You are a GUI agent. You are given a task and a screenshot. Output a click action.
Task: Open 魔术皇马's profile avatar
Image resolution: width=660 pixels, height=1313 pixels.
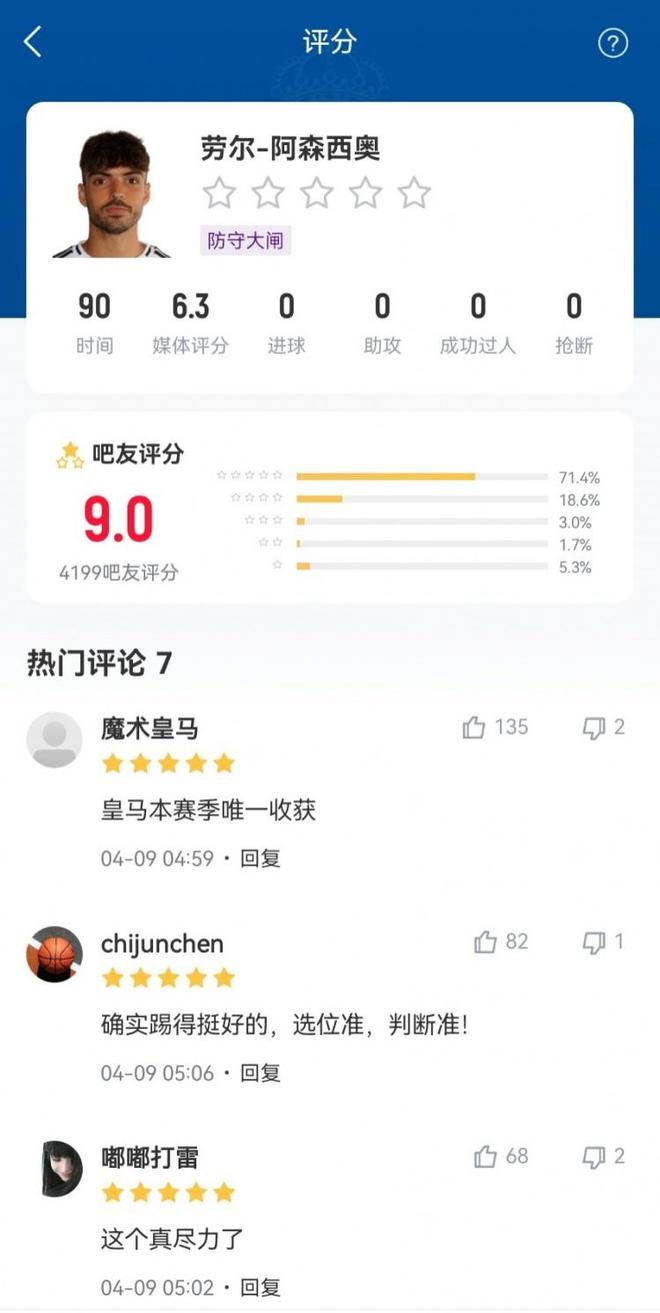pos(54,740)
